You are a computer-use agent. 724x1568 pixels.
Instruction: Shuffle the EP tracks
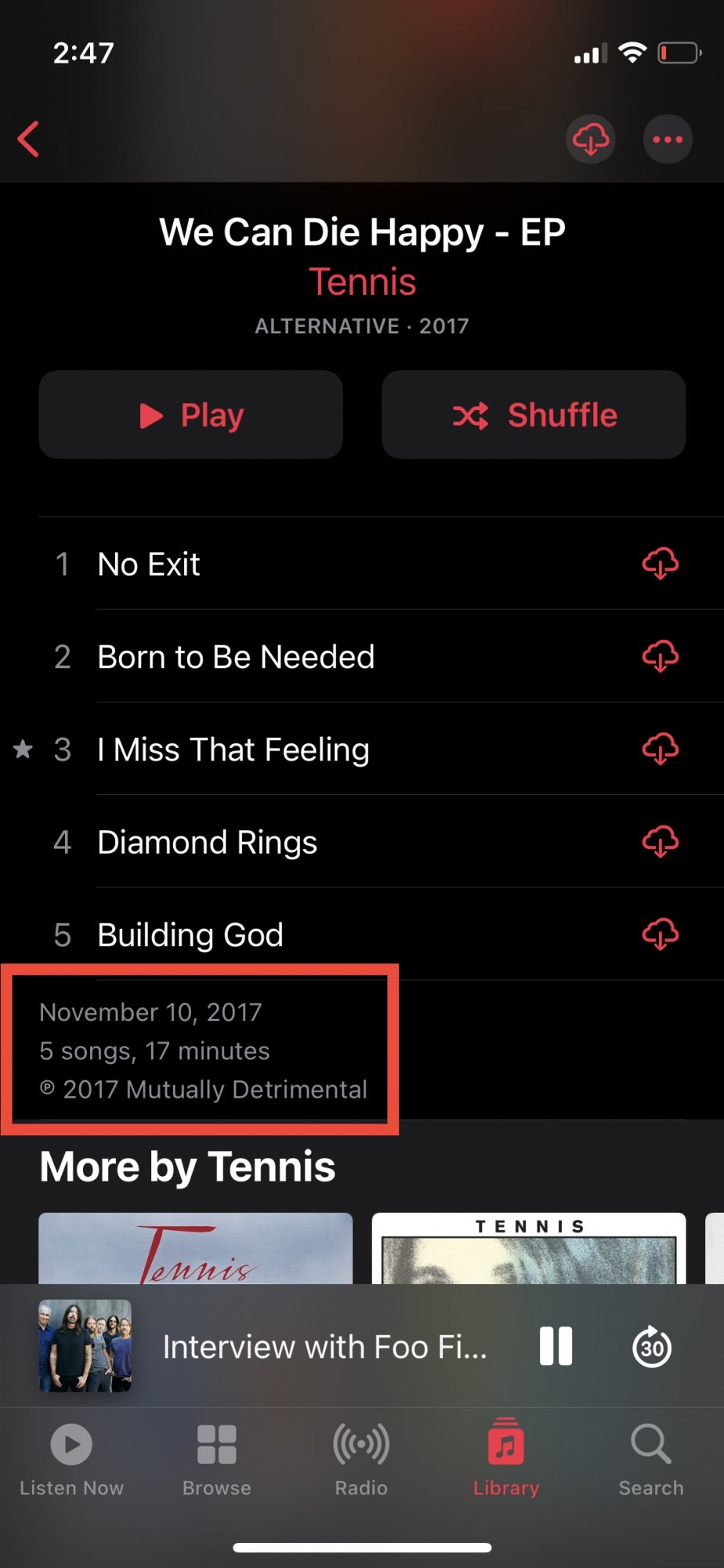click(x=534, y=415)
